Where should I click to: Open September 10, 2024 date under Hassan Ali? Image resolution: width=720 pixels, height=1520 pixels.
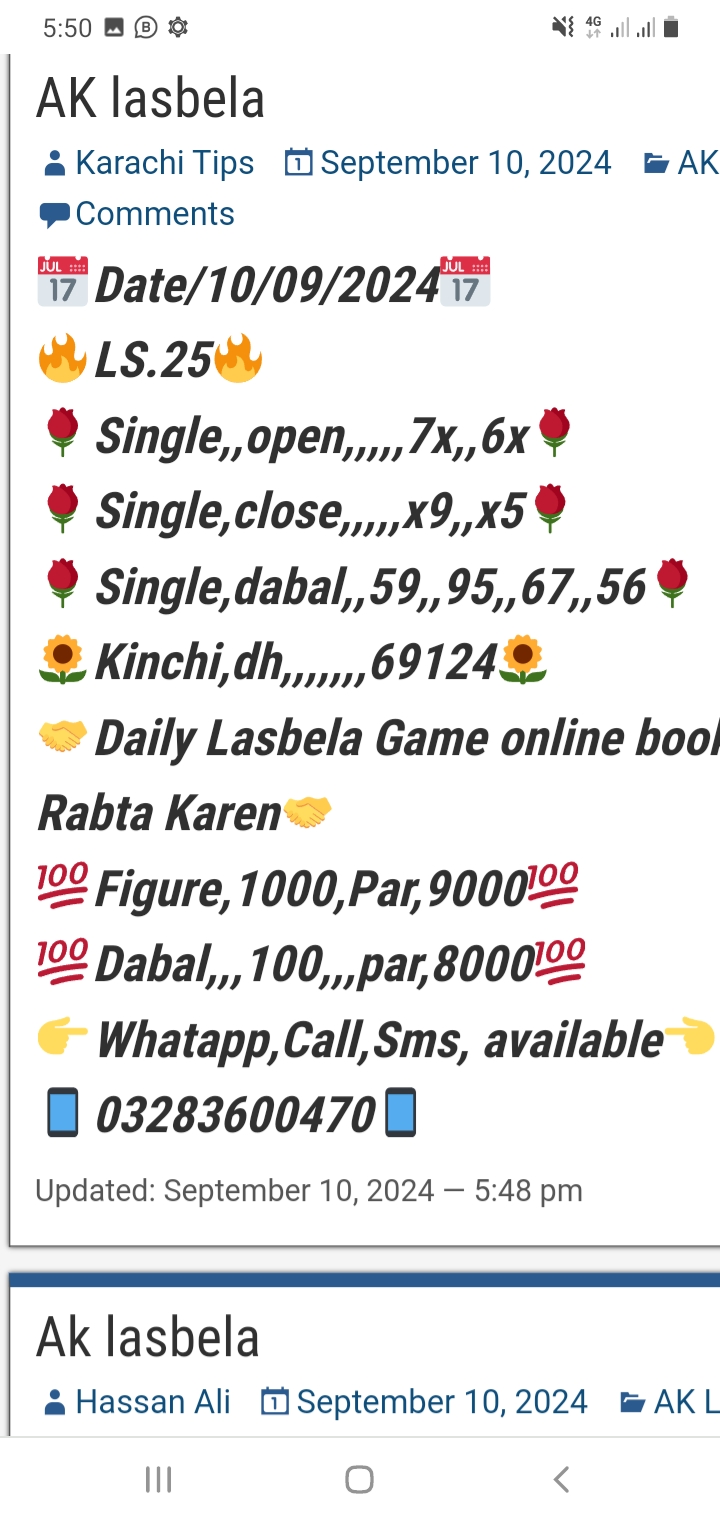point(441,1402)
